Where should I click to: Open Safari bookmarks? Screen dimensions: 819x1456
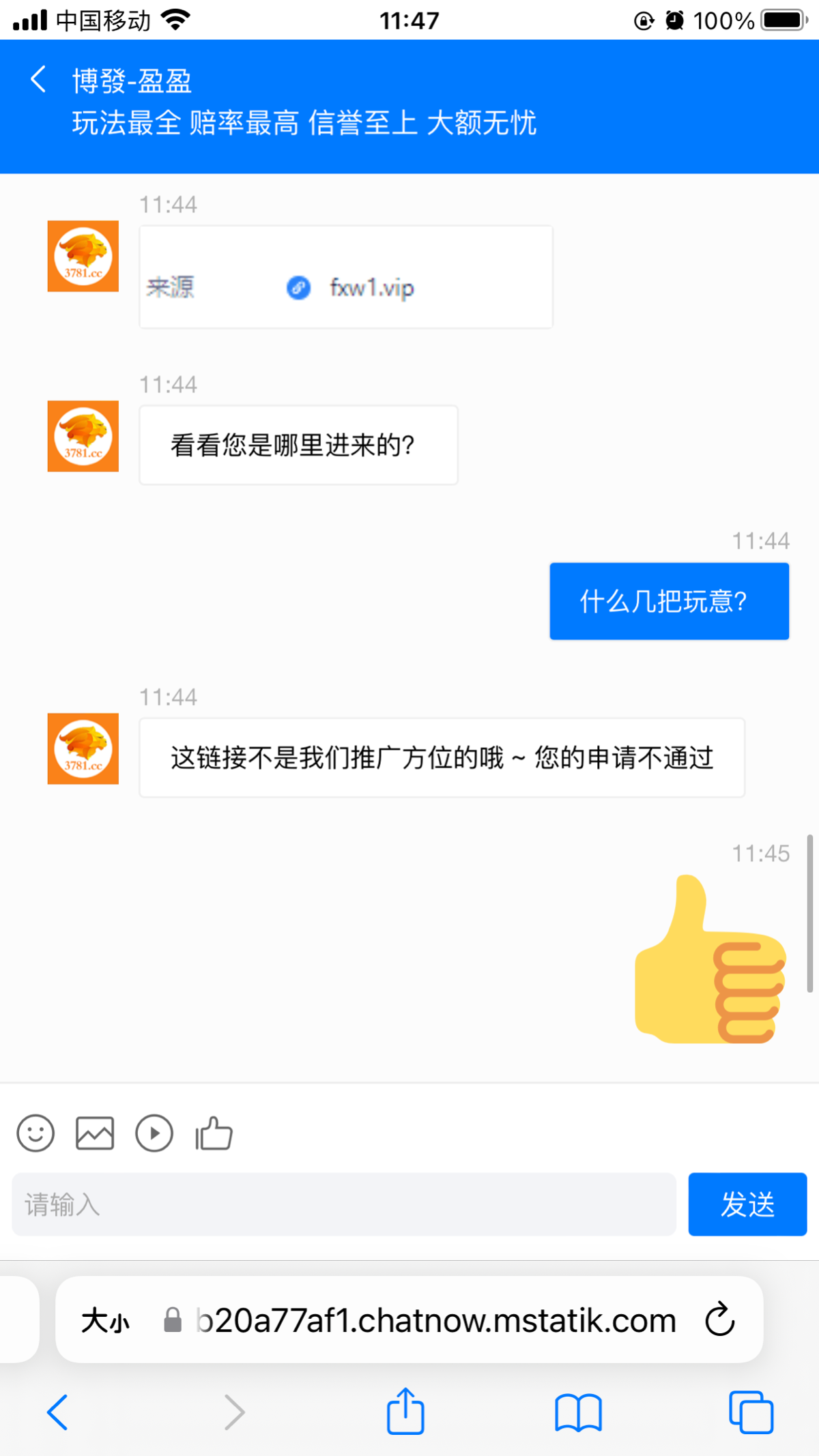click(578, 1412)
